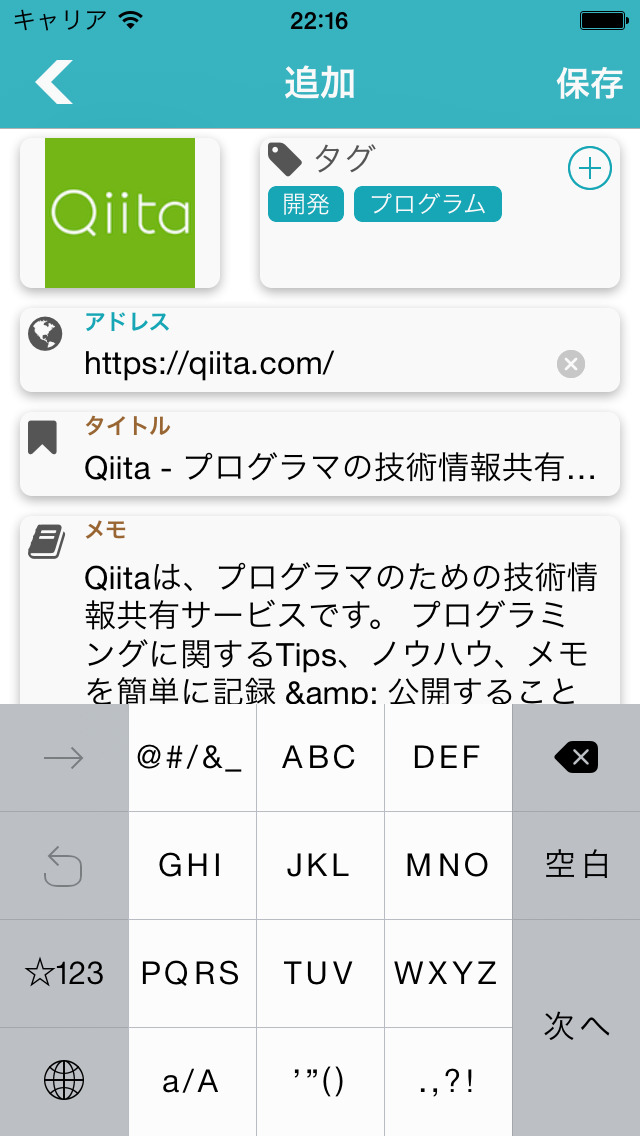Tap 保存 to save the bookmark
Viewport: 640px width, 1136px height.
[x=590, y=84]
